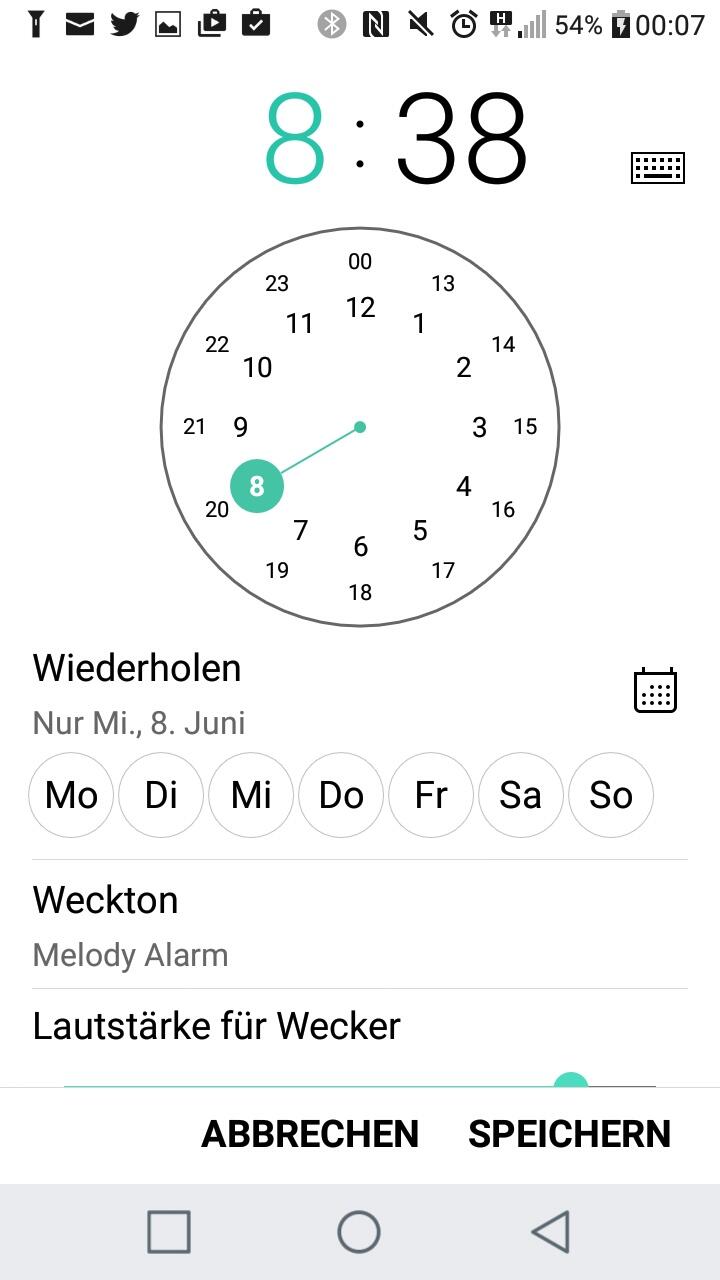Viewport: 720px width, 1280px height.
Task: Enable Do for alarm repeat
Action: (341, 795)
